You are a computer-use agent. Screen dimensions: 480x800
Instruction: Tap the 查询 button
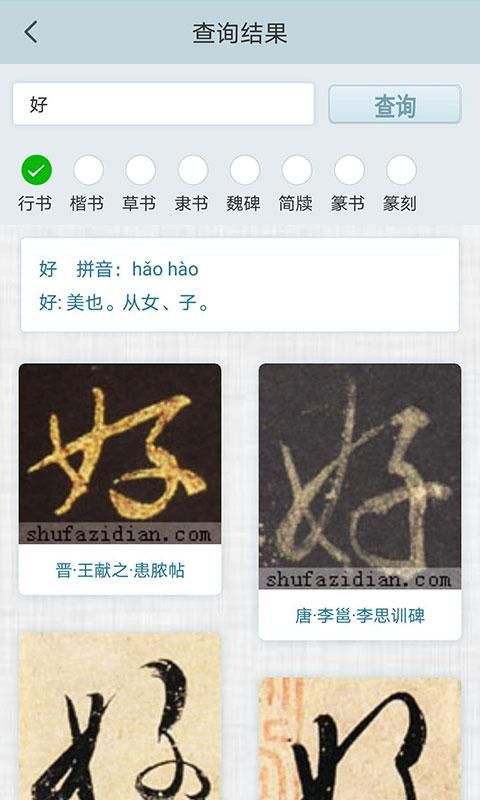click(x=395, y=105)
